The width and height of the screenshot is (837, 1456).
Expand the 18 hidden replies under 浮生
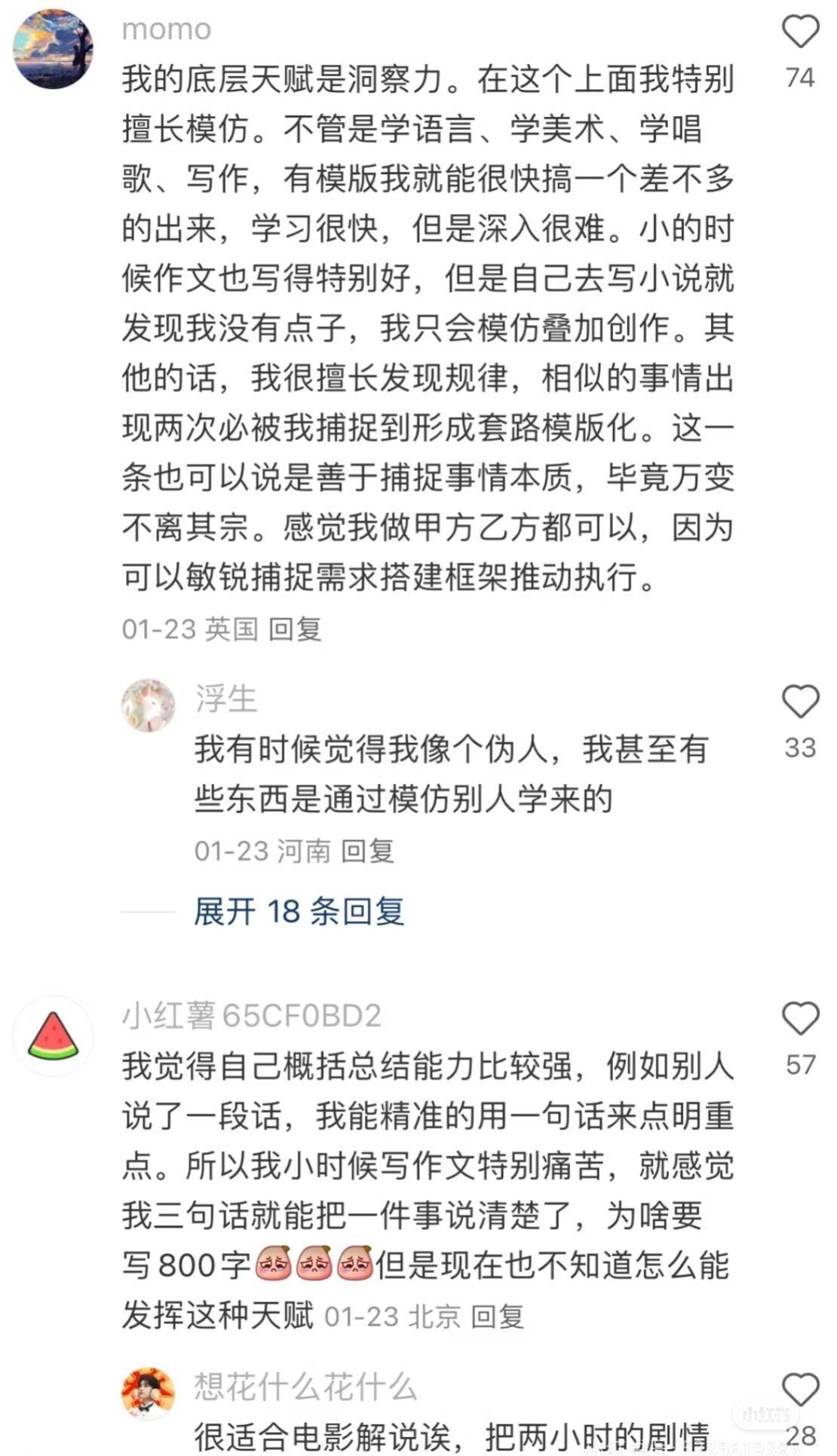(298, 912)
